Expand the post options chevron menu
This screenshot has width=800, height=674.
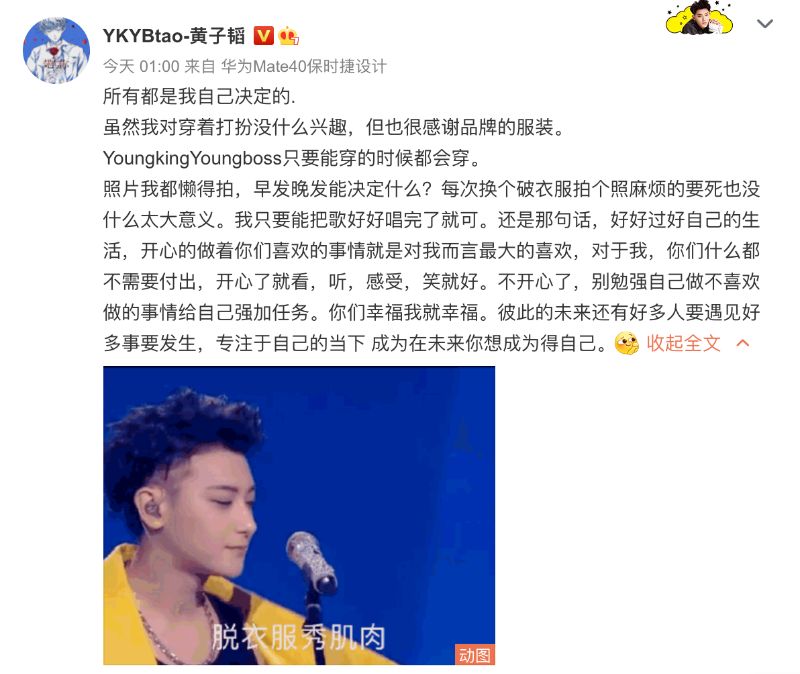[x=765, y=23]
